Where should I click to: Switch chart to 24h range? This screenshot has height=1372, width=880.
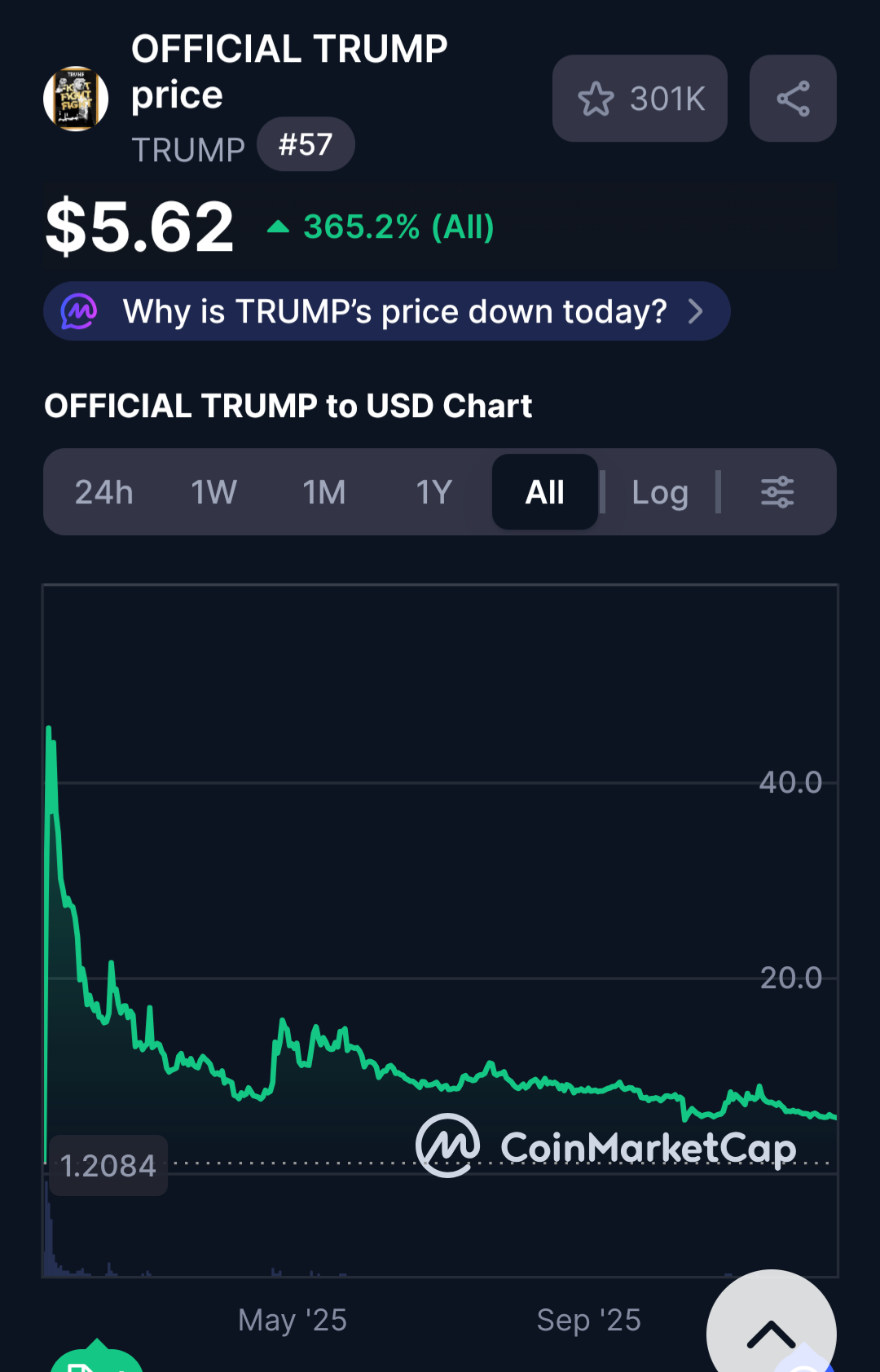click(103, 492)
